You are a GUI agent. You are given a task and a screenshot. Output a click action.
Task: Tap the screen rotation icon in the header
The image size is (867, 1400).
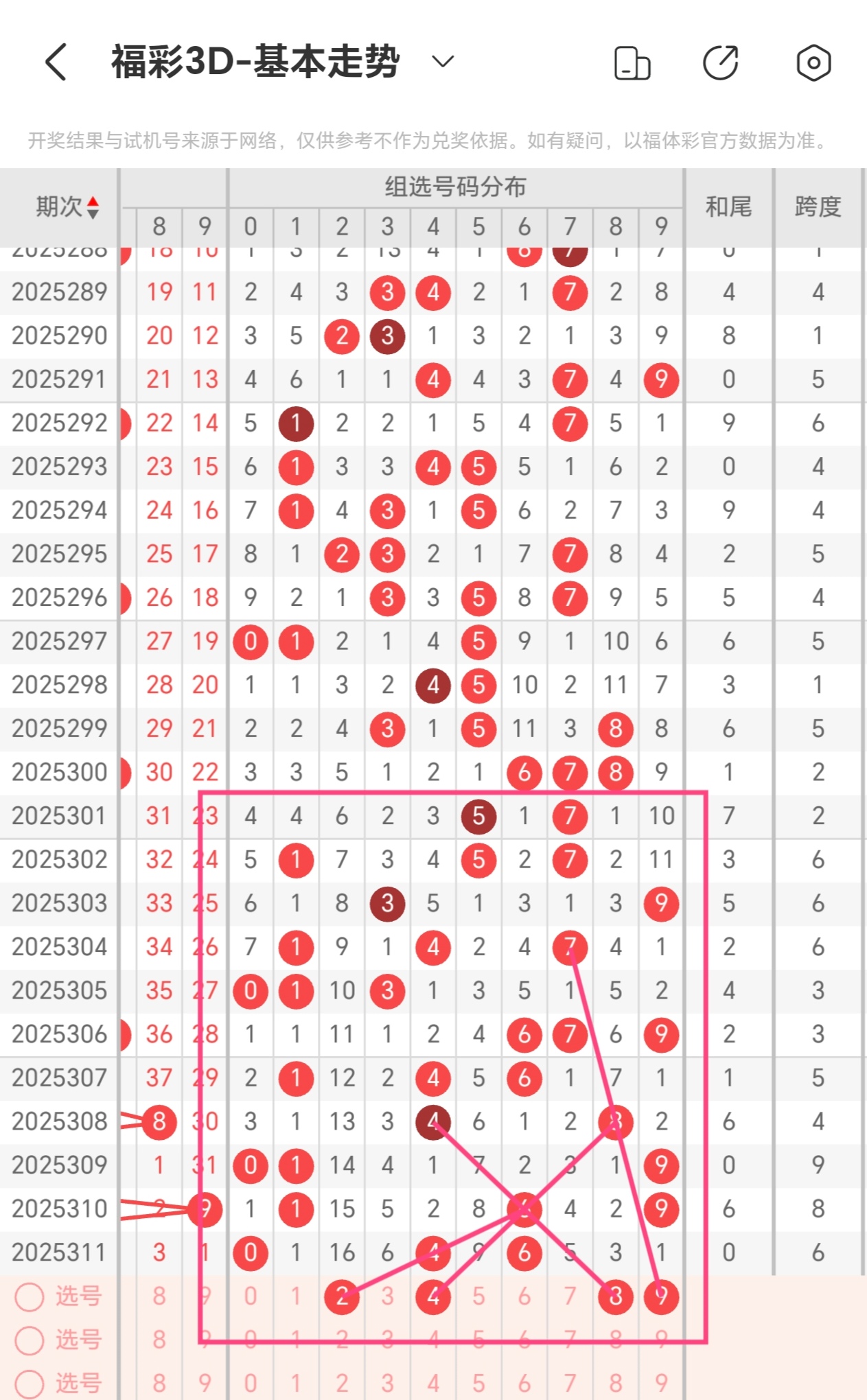[x=632, y=63]
